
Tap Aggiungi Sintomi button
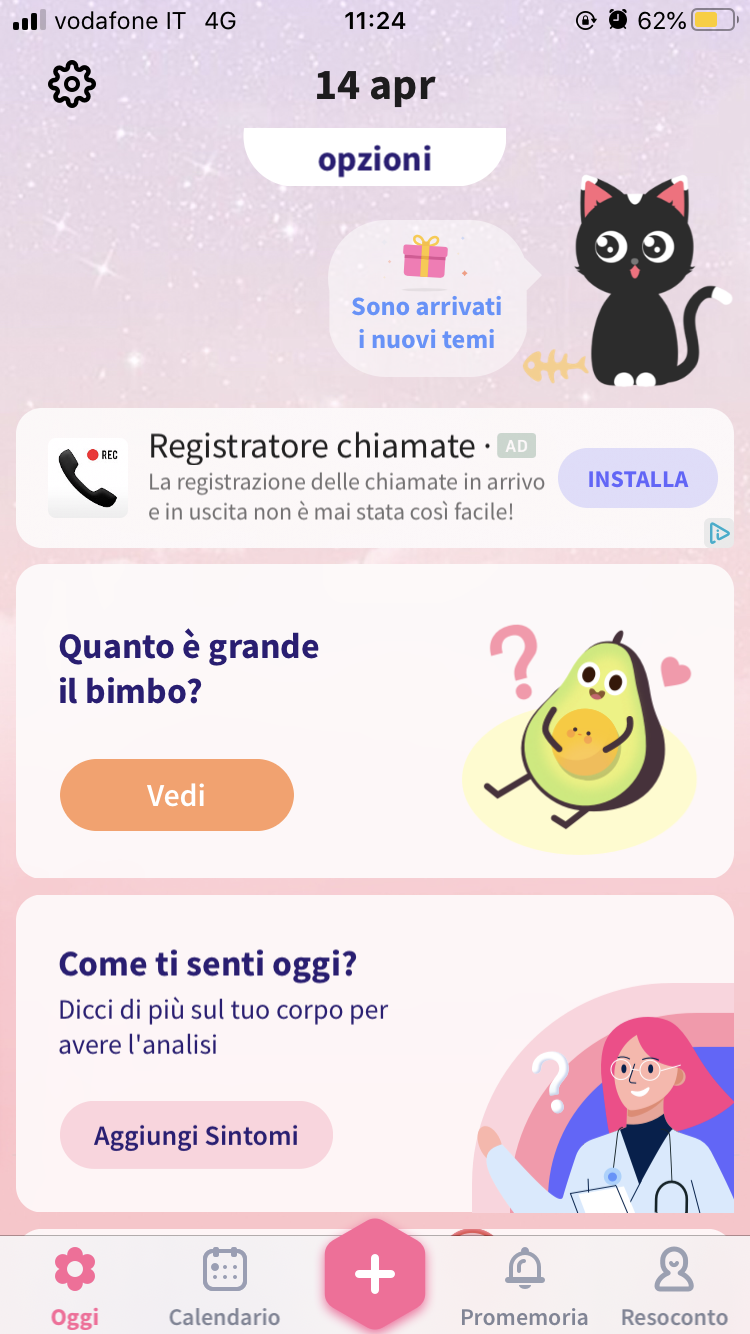196,1136
